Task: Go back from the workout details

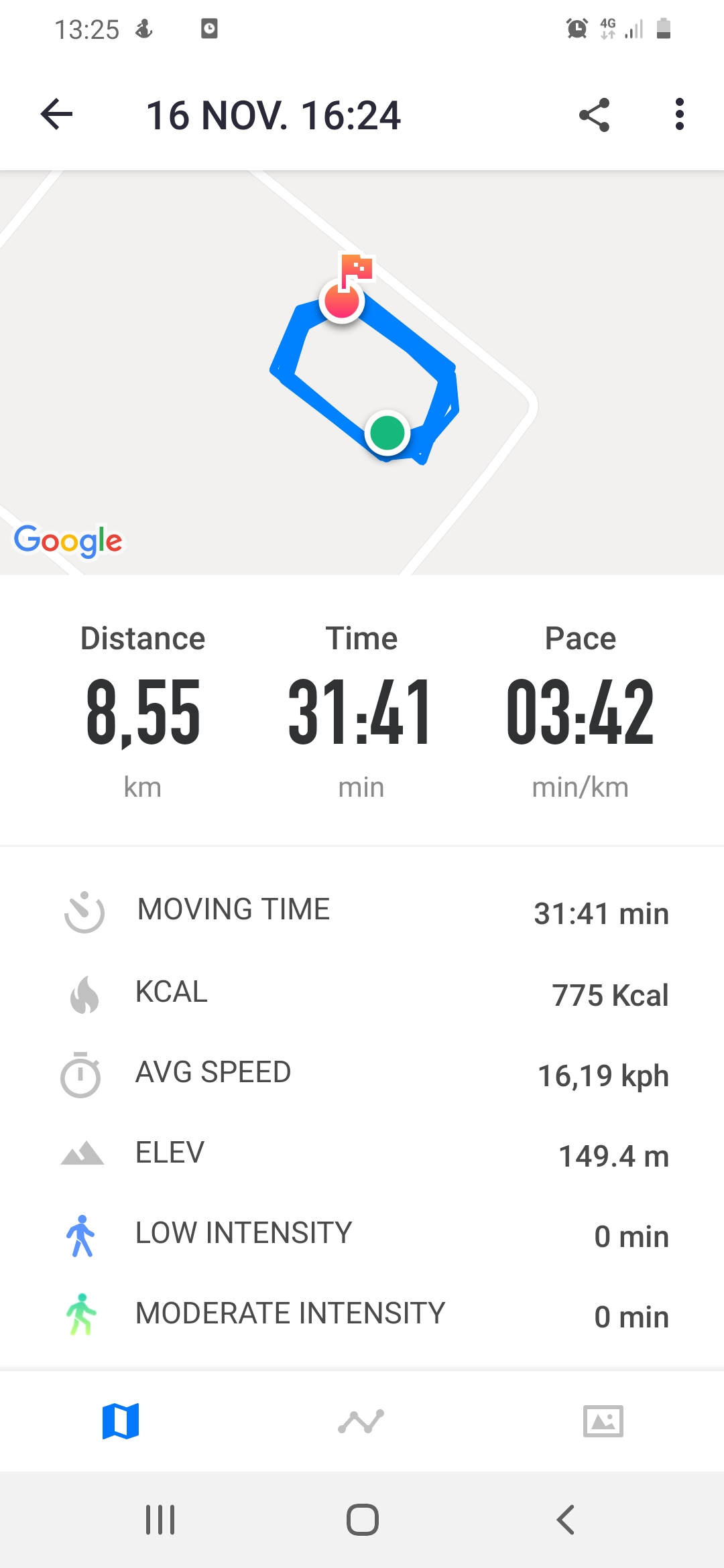Action: [57, 115]
